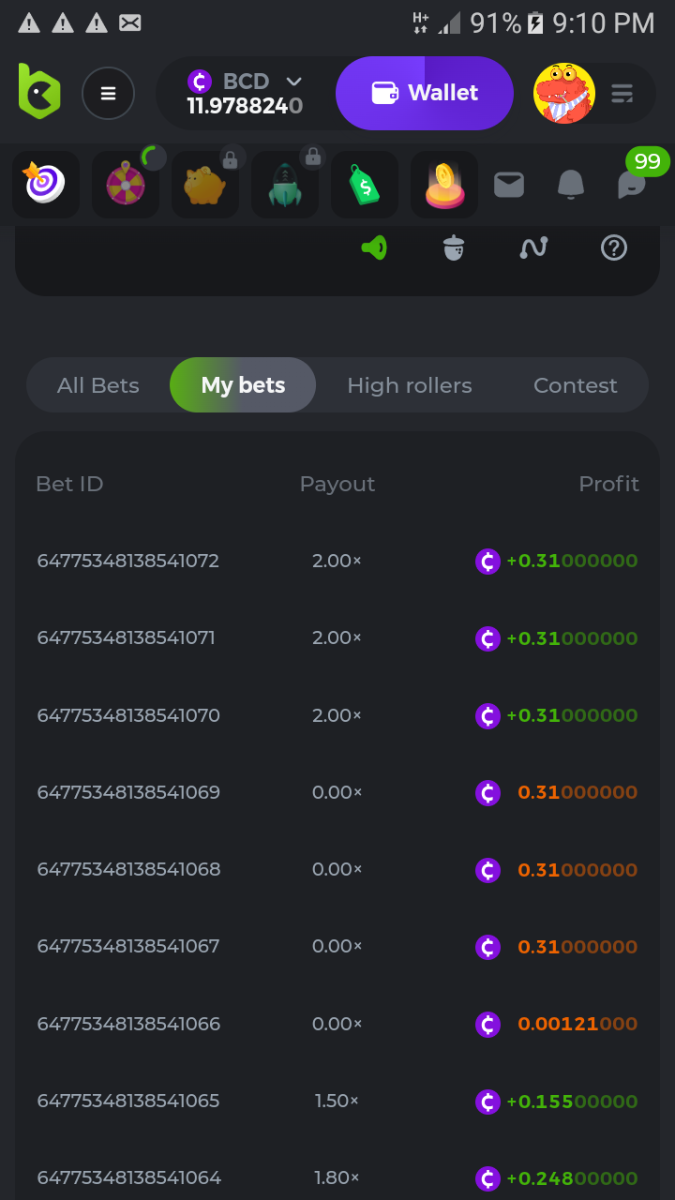This screenshot has height=1200, width=675.
Task: Switch to the All Bets tab
Action: pos(98,385)
